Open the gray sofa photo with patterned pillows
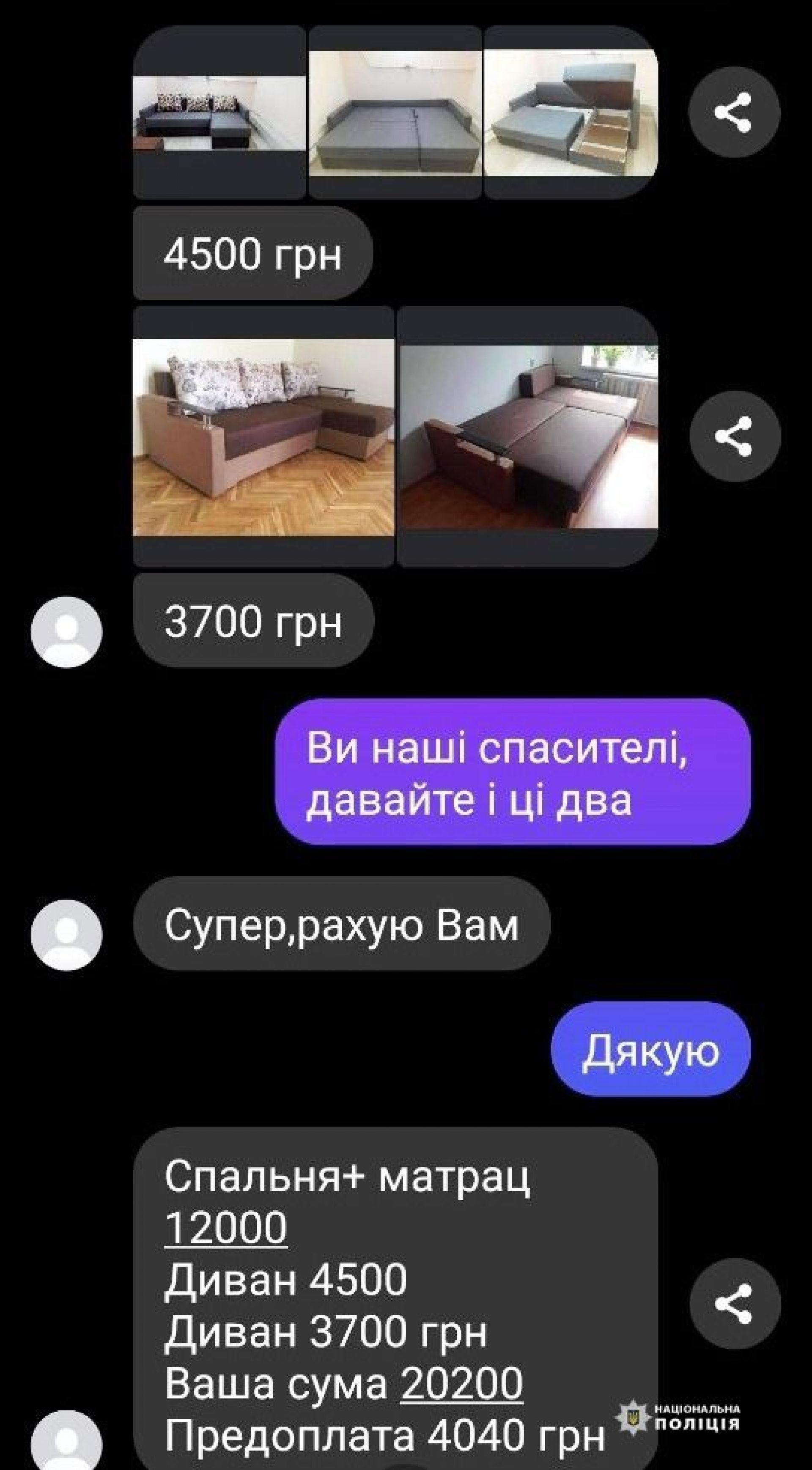The image size is (812, 1470). (x=219, y=114)
